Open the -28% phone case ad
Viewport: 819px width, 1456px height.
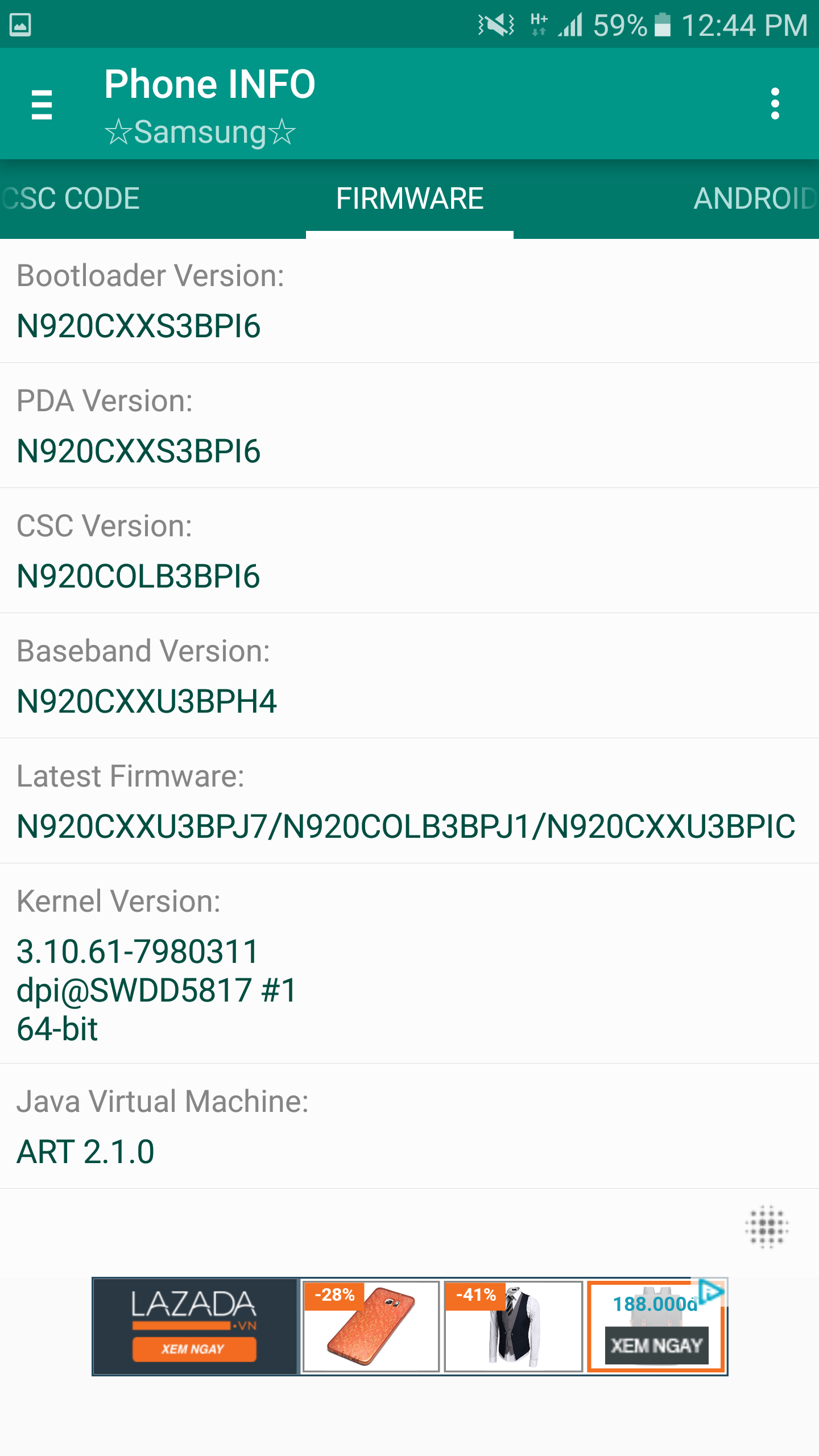point(370,1326)
